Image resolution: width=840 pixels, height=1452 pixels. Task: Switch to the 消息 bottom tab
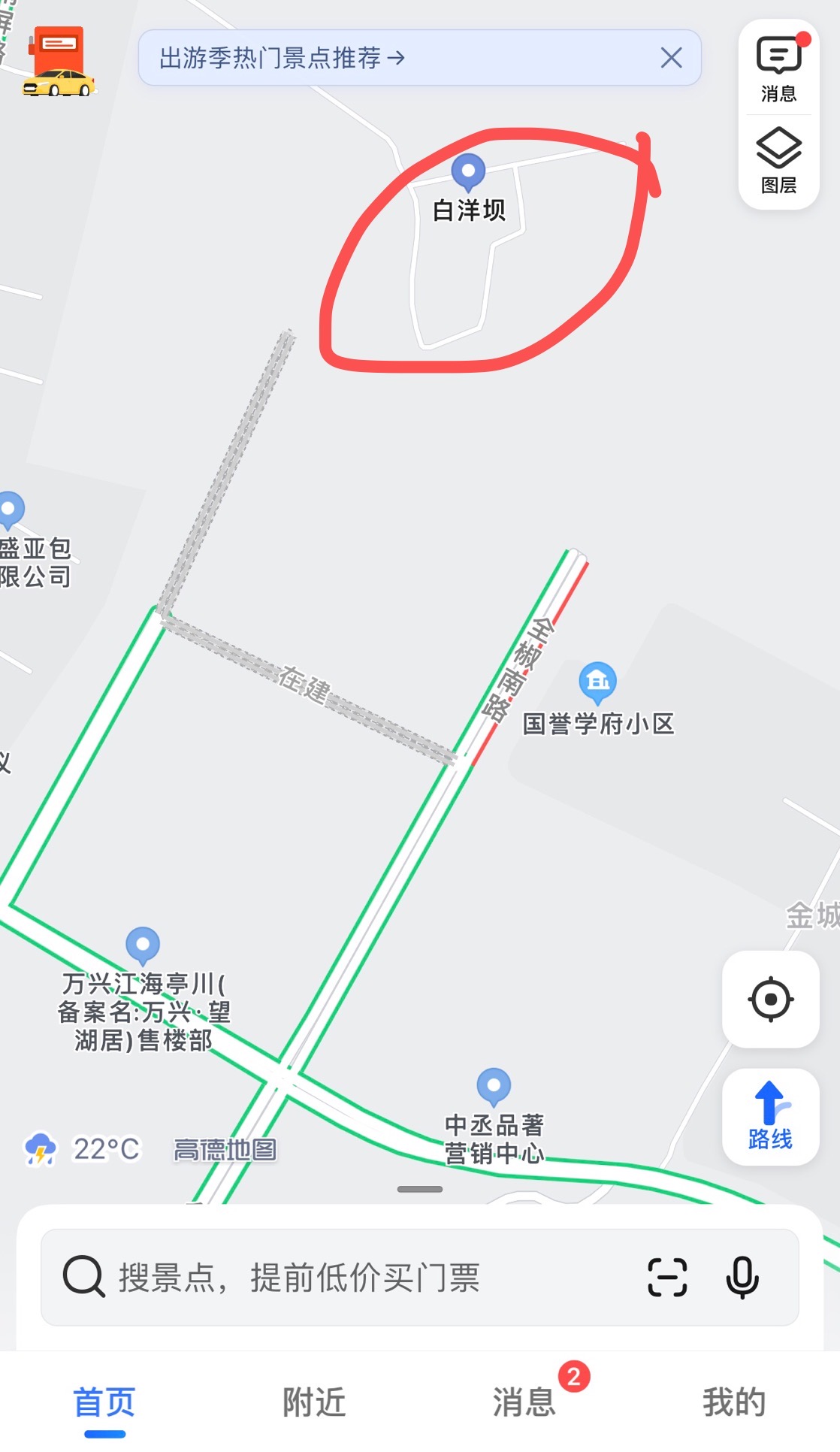(524, 1402)
